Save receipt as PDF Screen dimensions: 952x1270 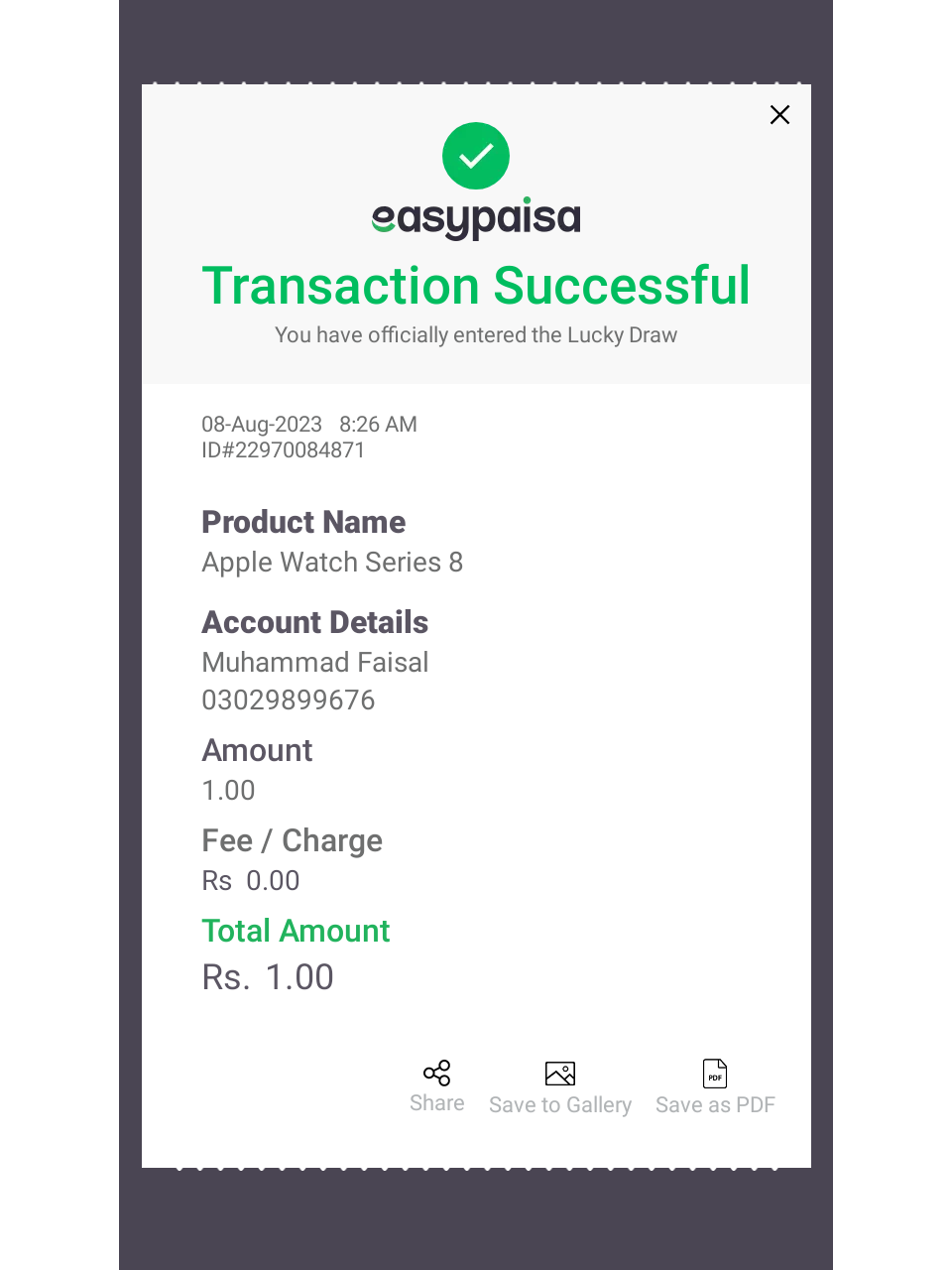tap(715, 1086)
